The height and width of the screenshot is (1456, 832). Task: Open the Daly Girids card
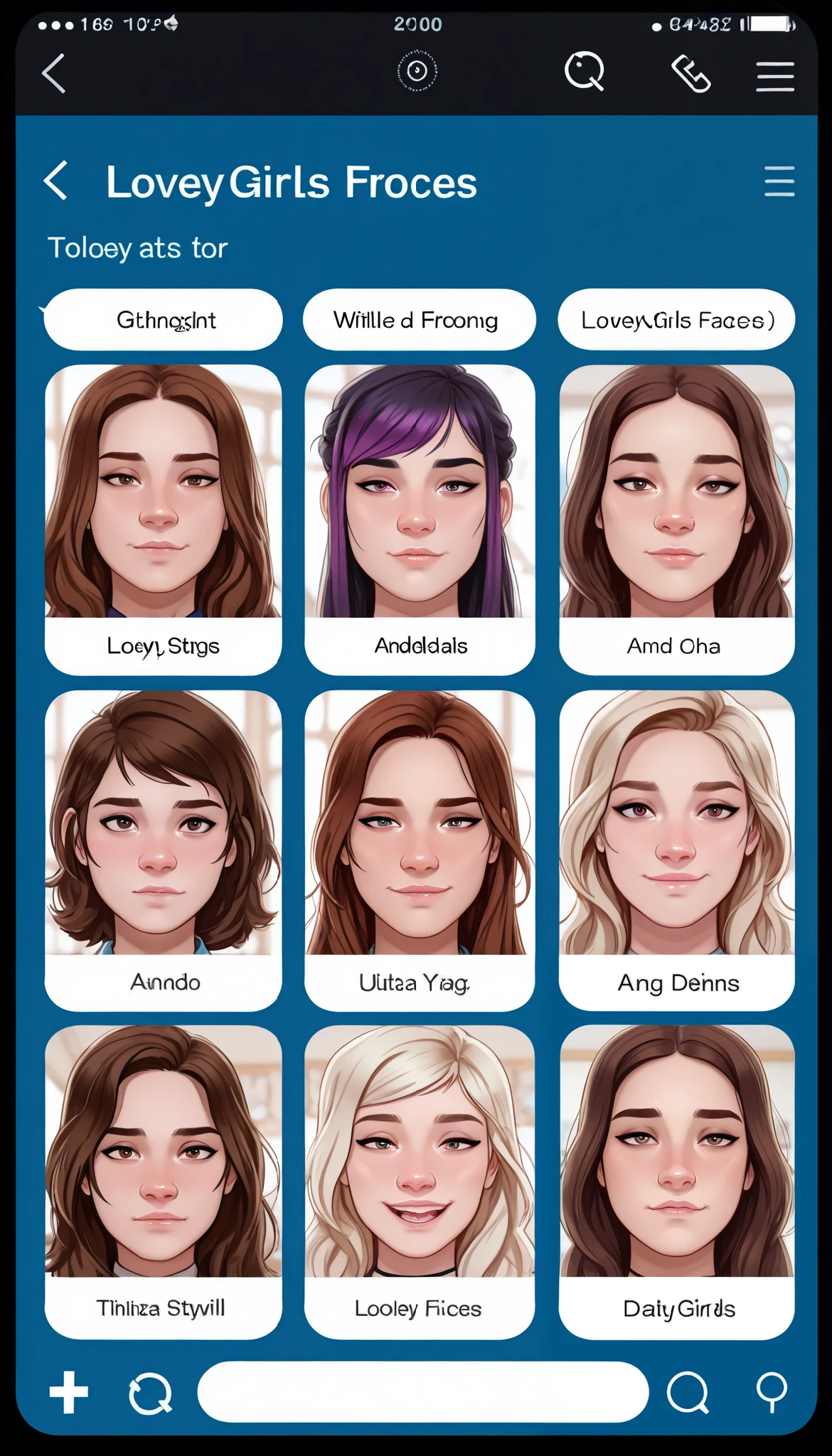[x=676, y=1182]
